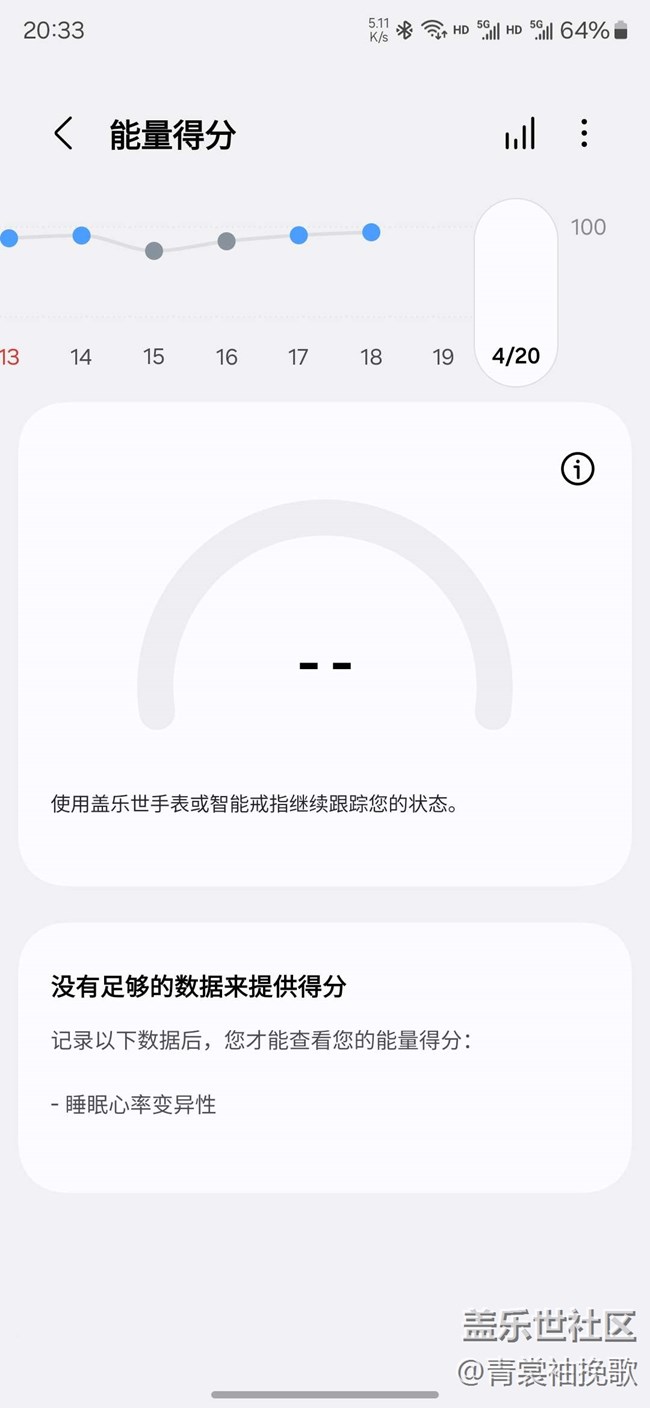Select day 17 on the chart
The image size is (650, 1408).
(x=298, y=356)
